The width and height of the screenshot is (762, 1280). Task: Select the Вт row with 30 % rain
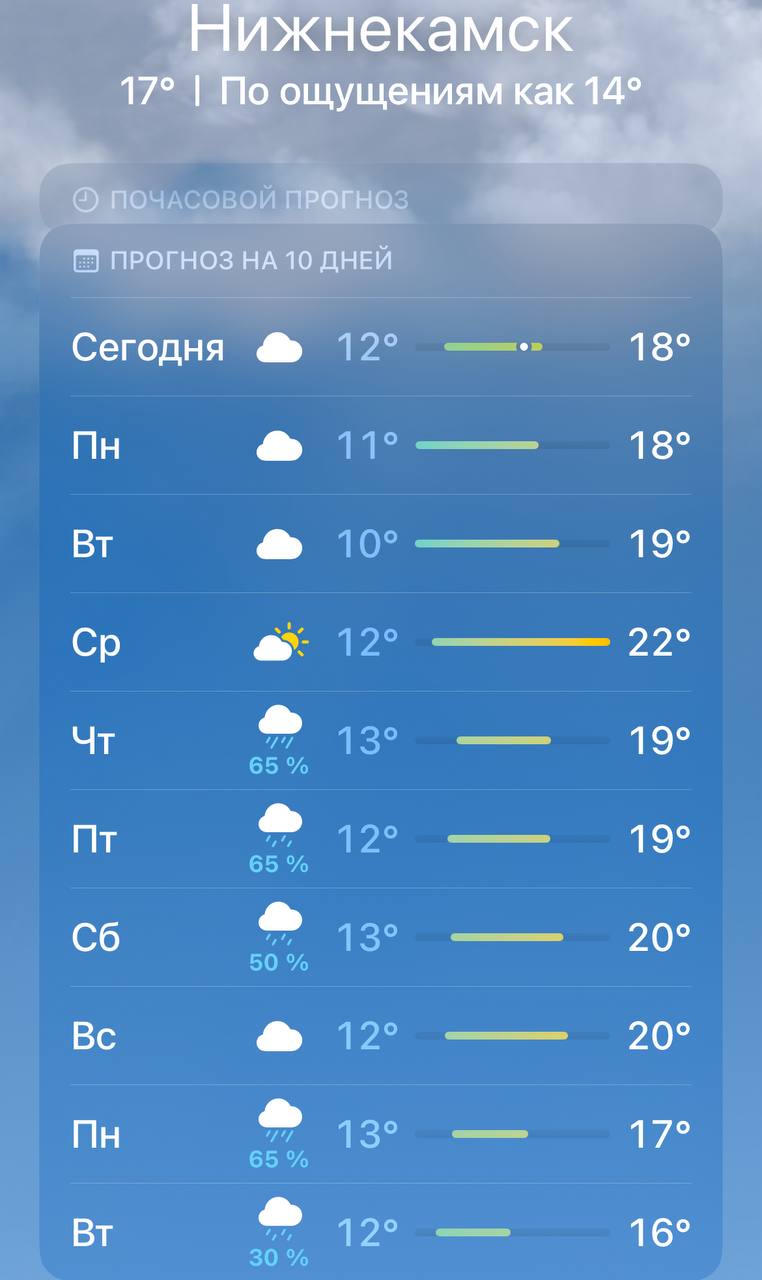[381, 1231]
